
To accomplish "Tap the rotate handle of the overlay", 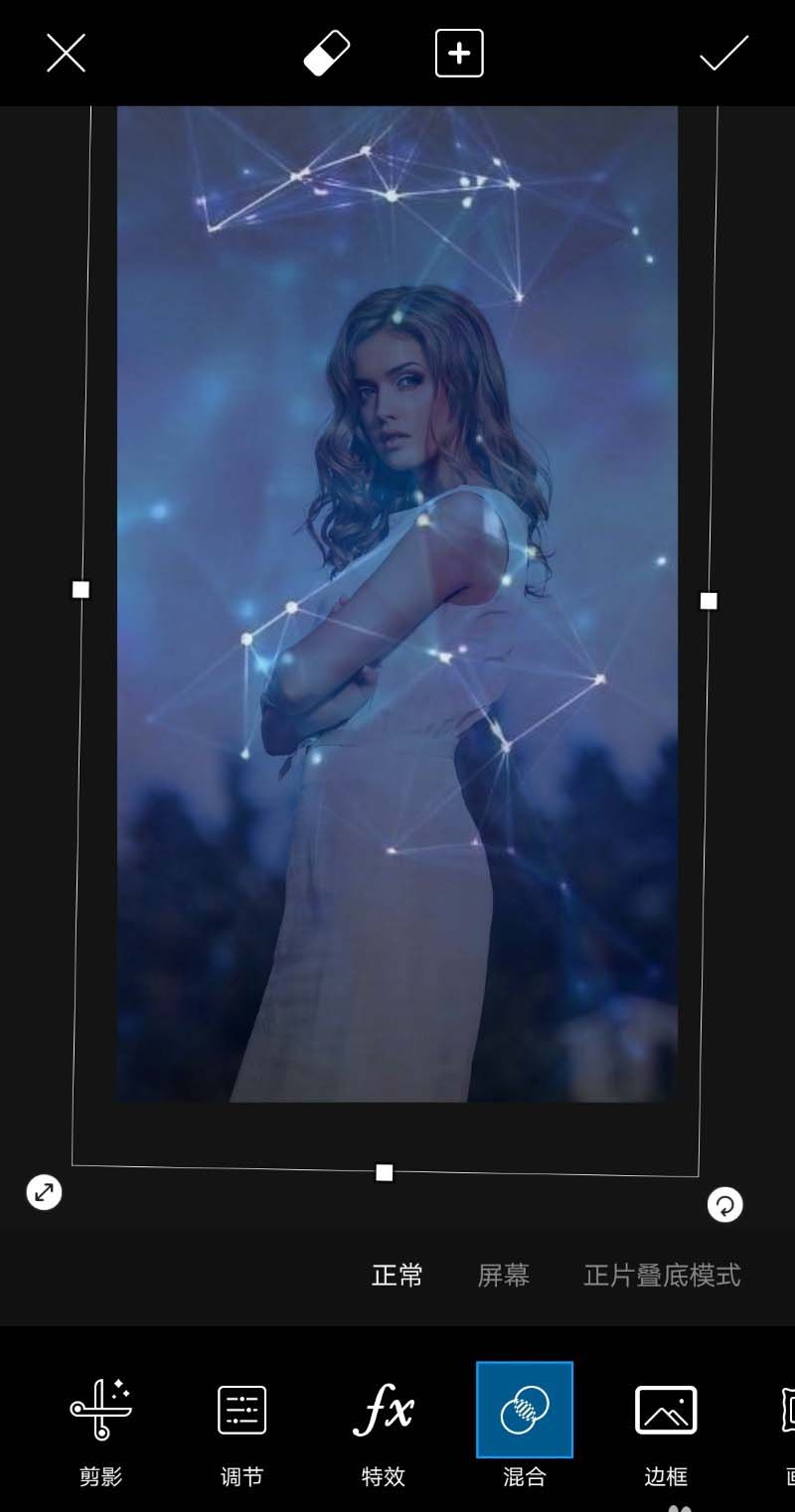I will [725, 1205].
